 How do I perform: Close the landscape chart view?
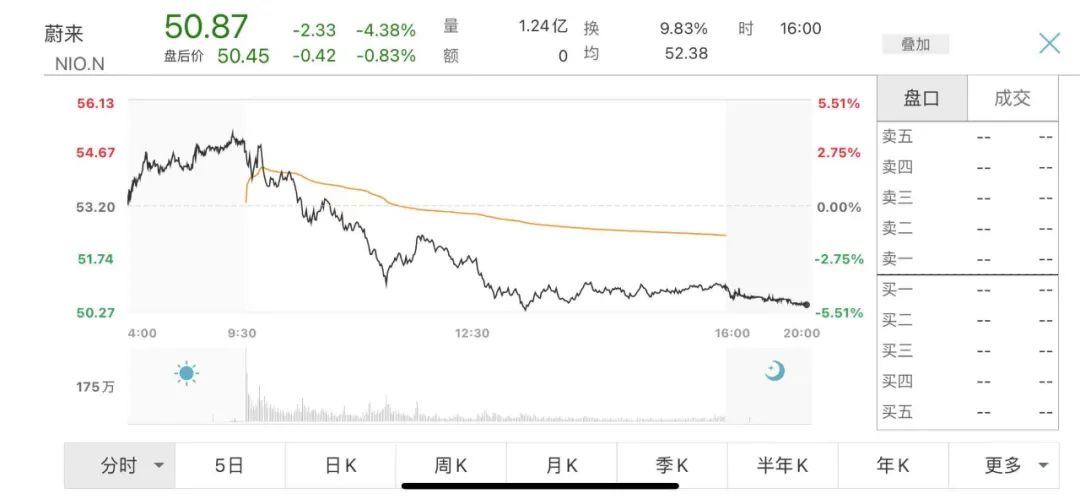click(1049, 43)
